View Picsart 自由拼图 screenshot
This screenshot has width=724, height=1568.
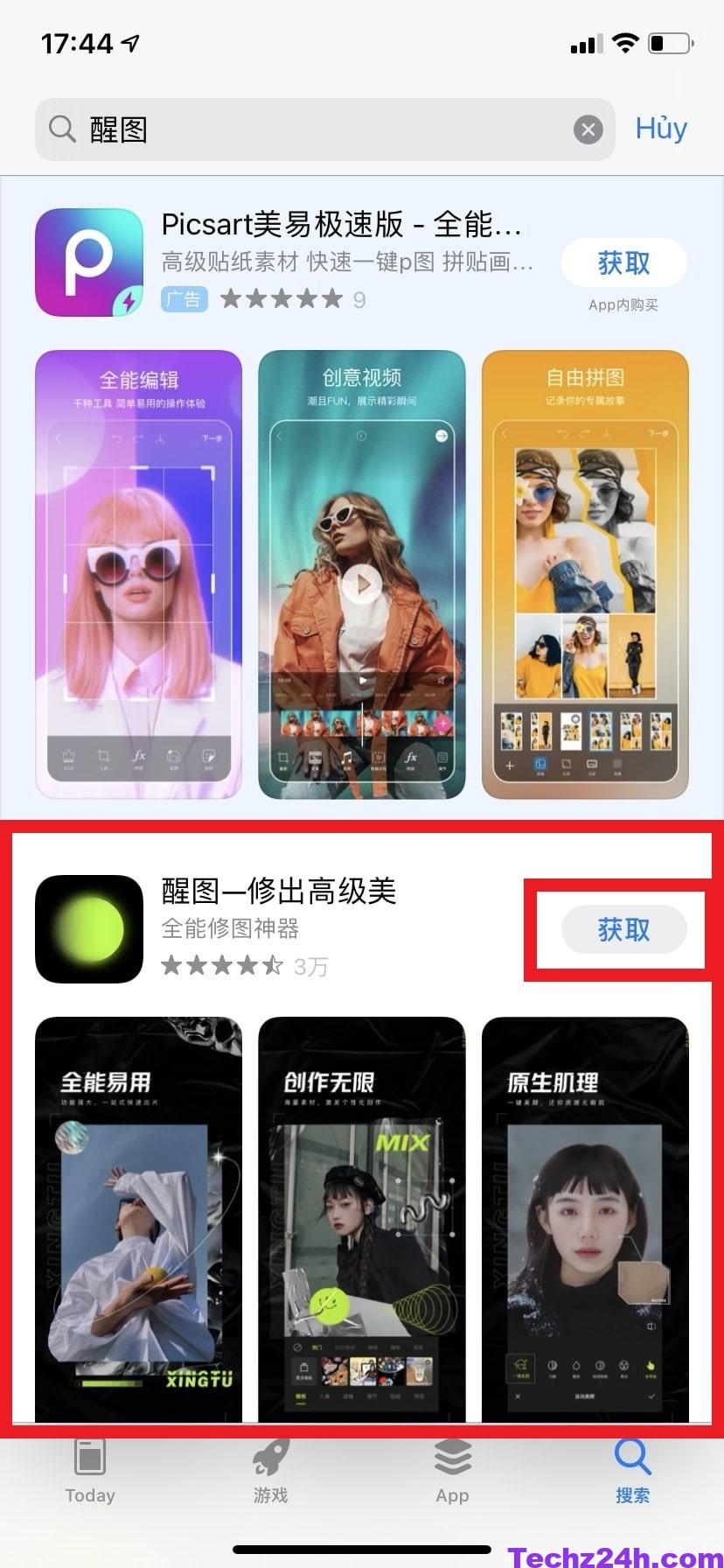585,574
